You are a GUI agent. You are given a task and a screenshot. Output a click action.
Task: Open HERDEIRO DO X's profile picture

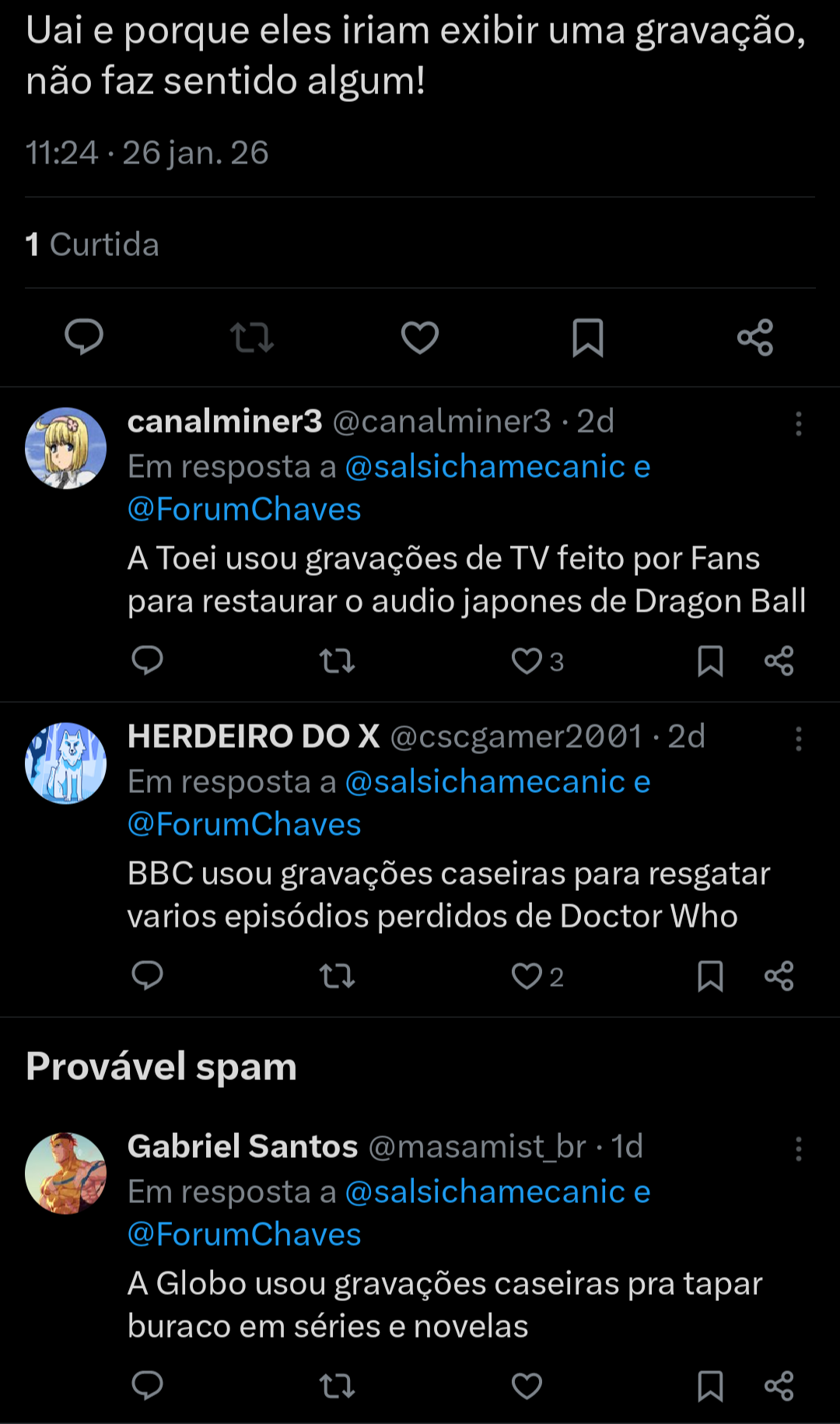coord(66,763)
